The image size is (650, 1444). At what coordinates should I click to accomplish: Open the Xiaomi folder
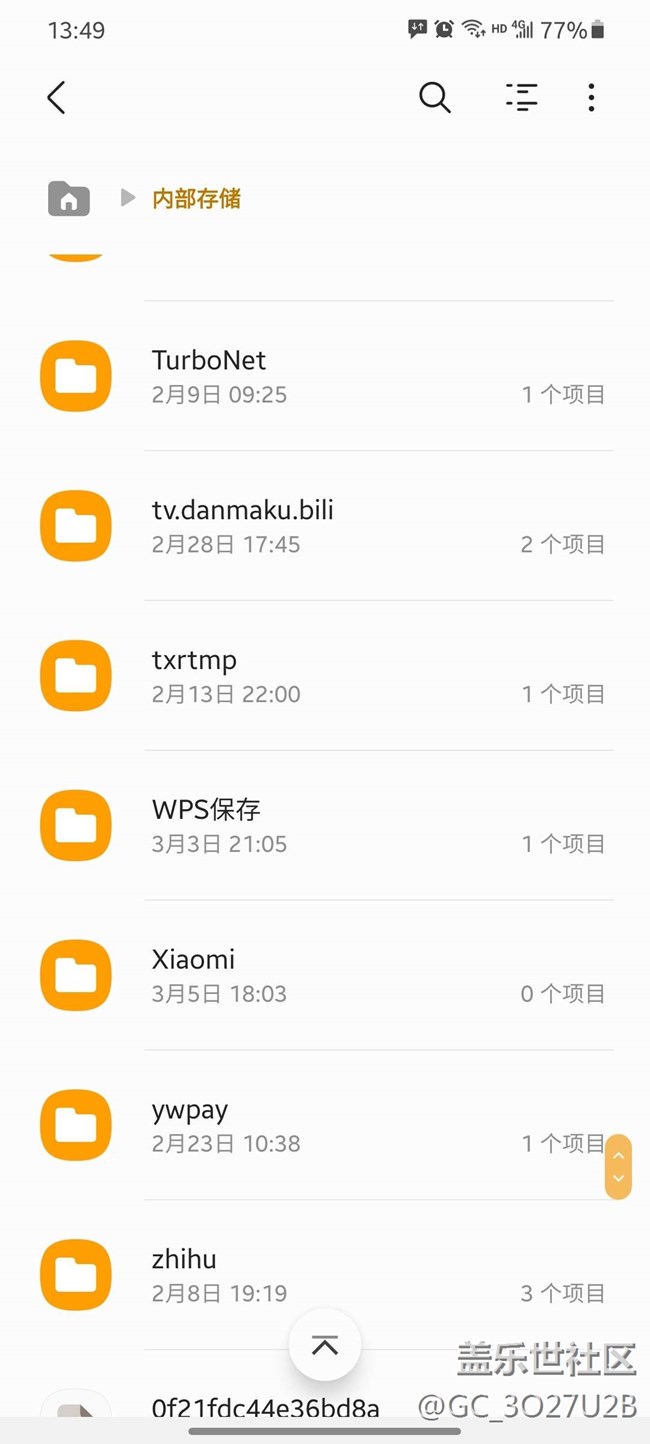pyautogui.click(x=325, y=976)
